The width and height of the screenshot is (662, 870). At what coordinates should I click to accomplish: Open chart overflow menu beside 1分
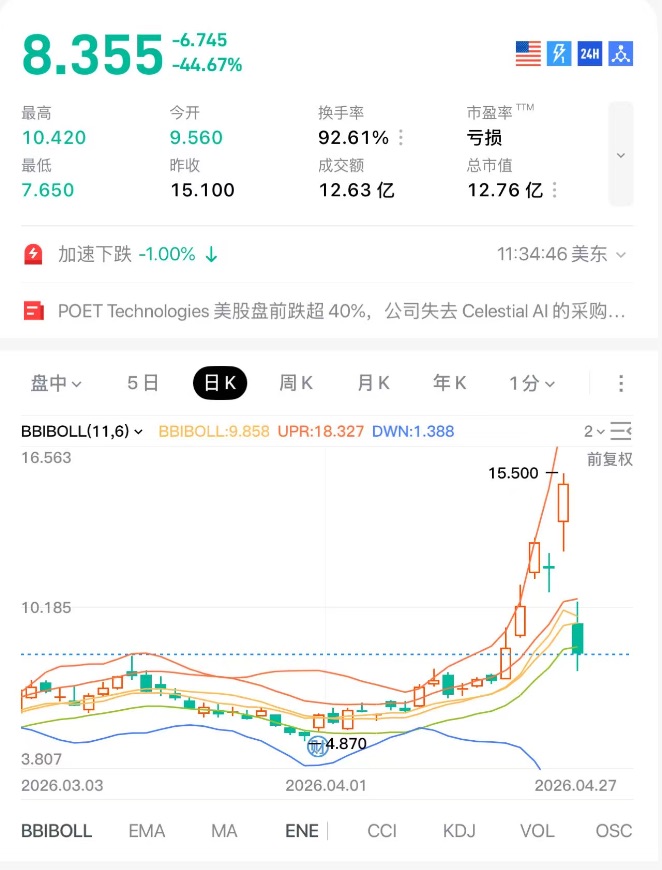pyautogui.click(x=621, y=383)
